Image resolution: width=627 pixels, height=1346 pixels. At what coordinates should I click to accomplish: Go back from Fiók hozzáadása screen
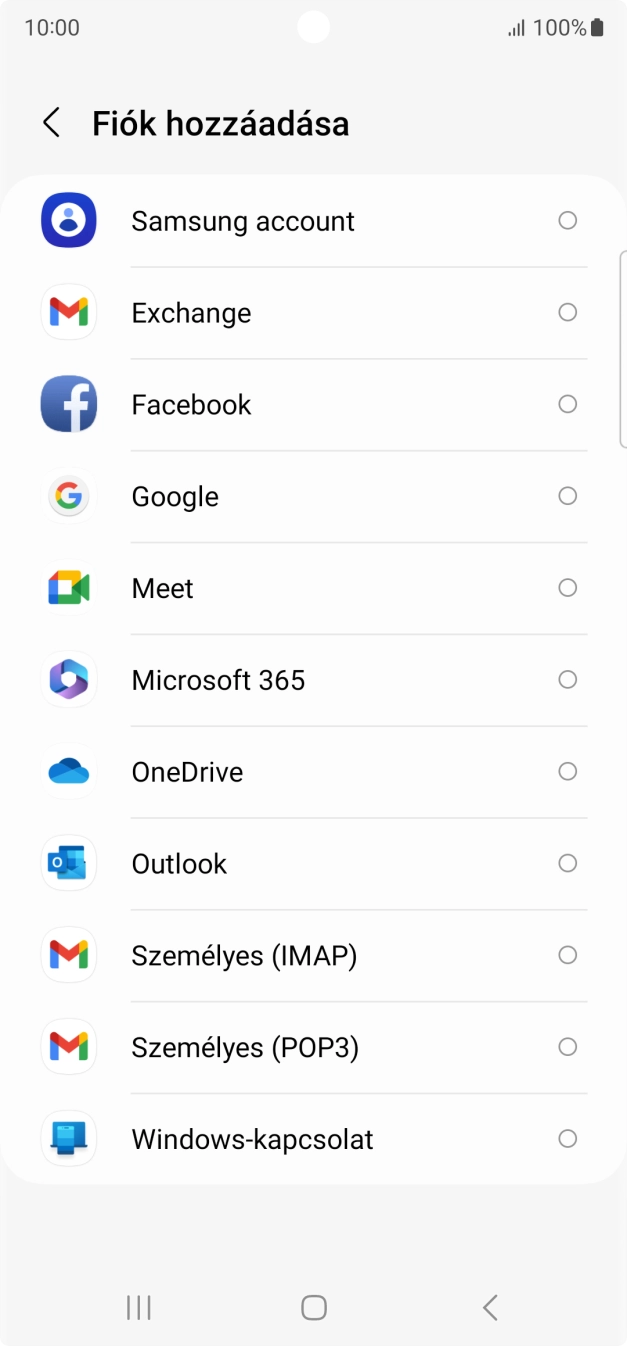point(51,123)
